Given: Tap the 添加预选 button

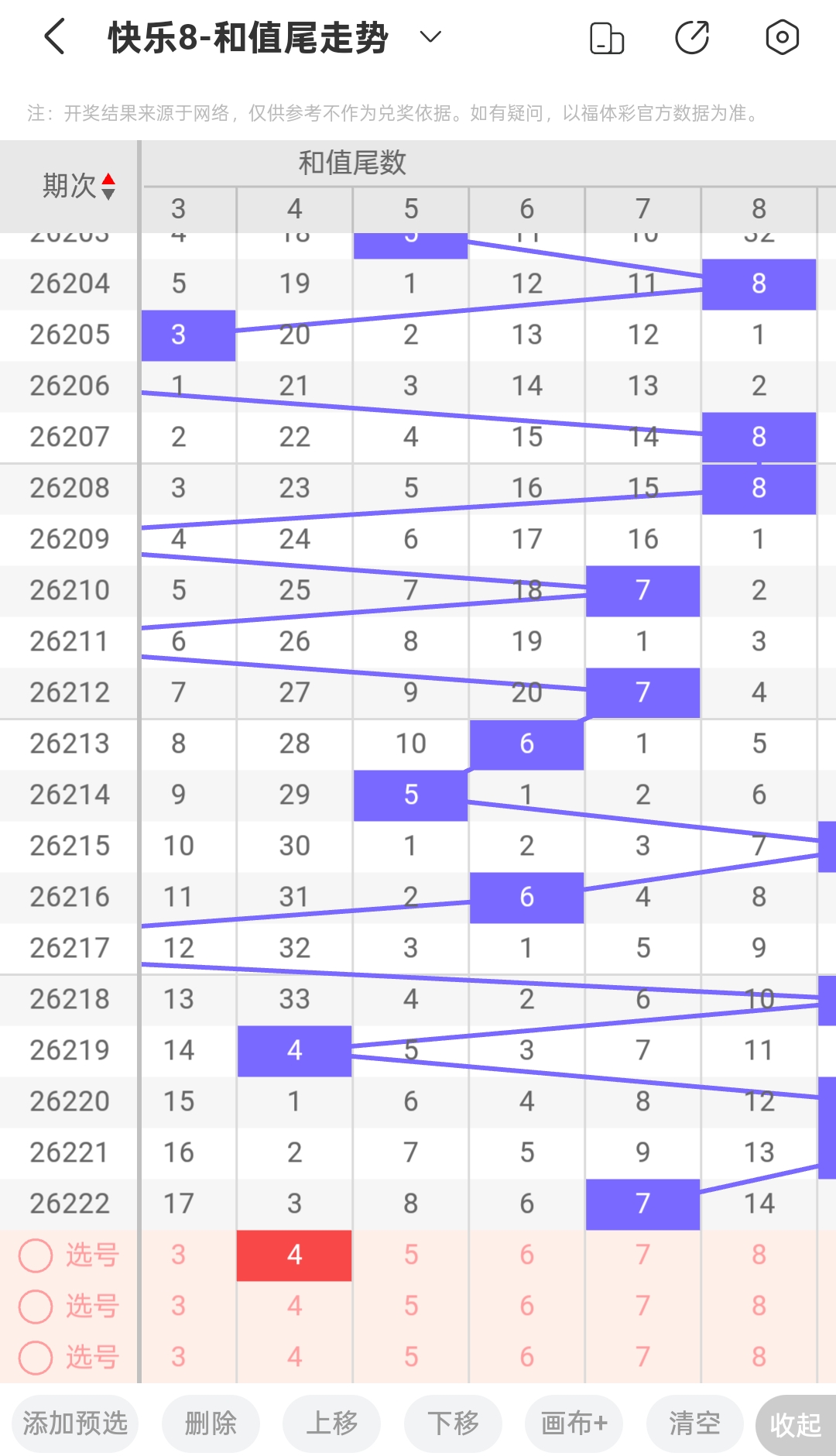Looking at the screenshot, I should [75, 1423].
